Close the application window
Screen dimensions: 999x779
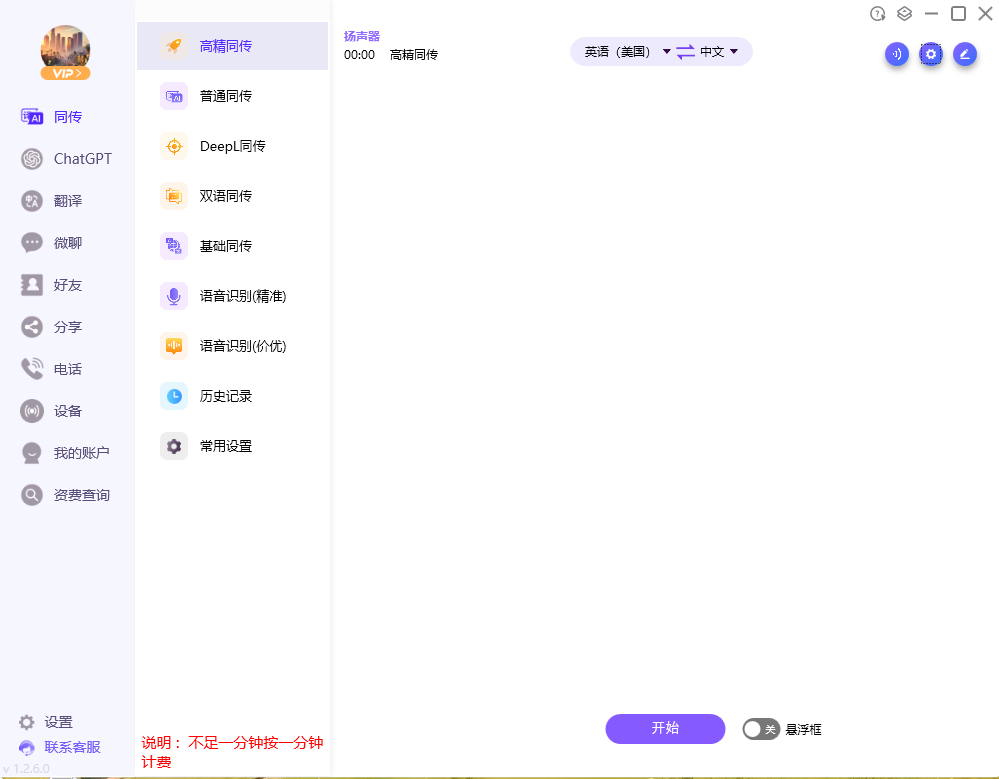(x=985, y=13)
